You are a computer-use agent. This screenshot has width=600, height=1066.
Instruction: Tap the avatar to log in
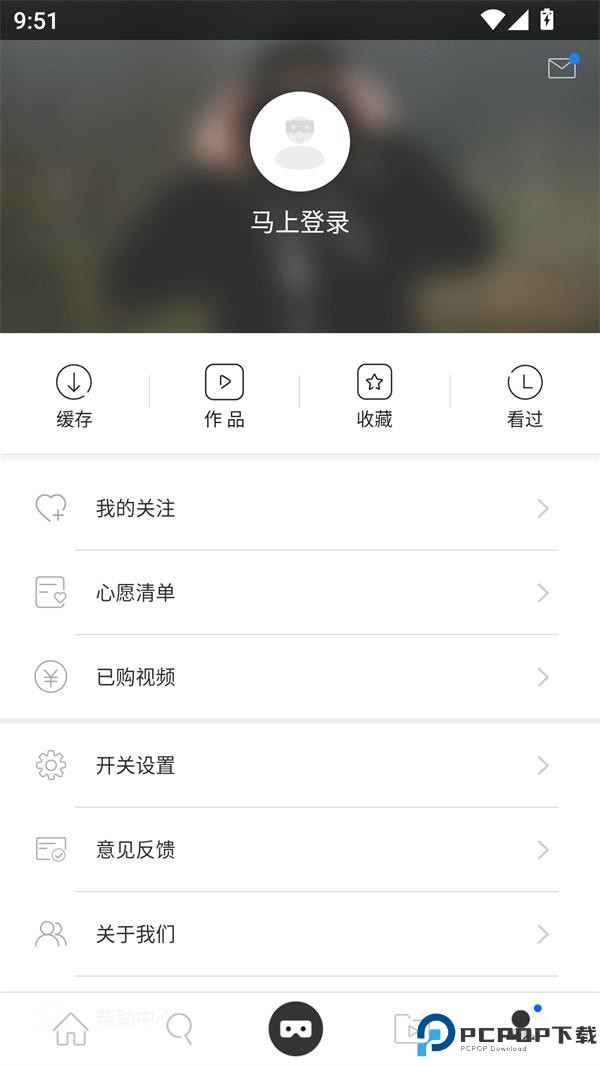pos(300,142)
